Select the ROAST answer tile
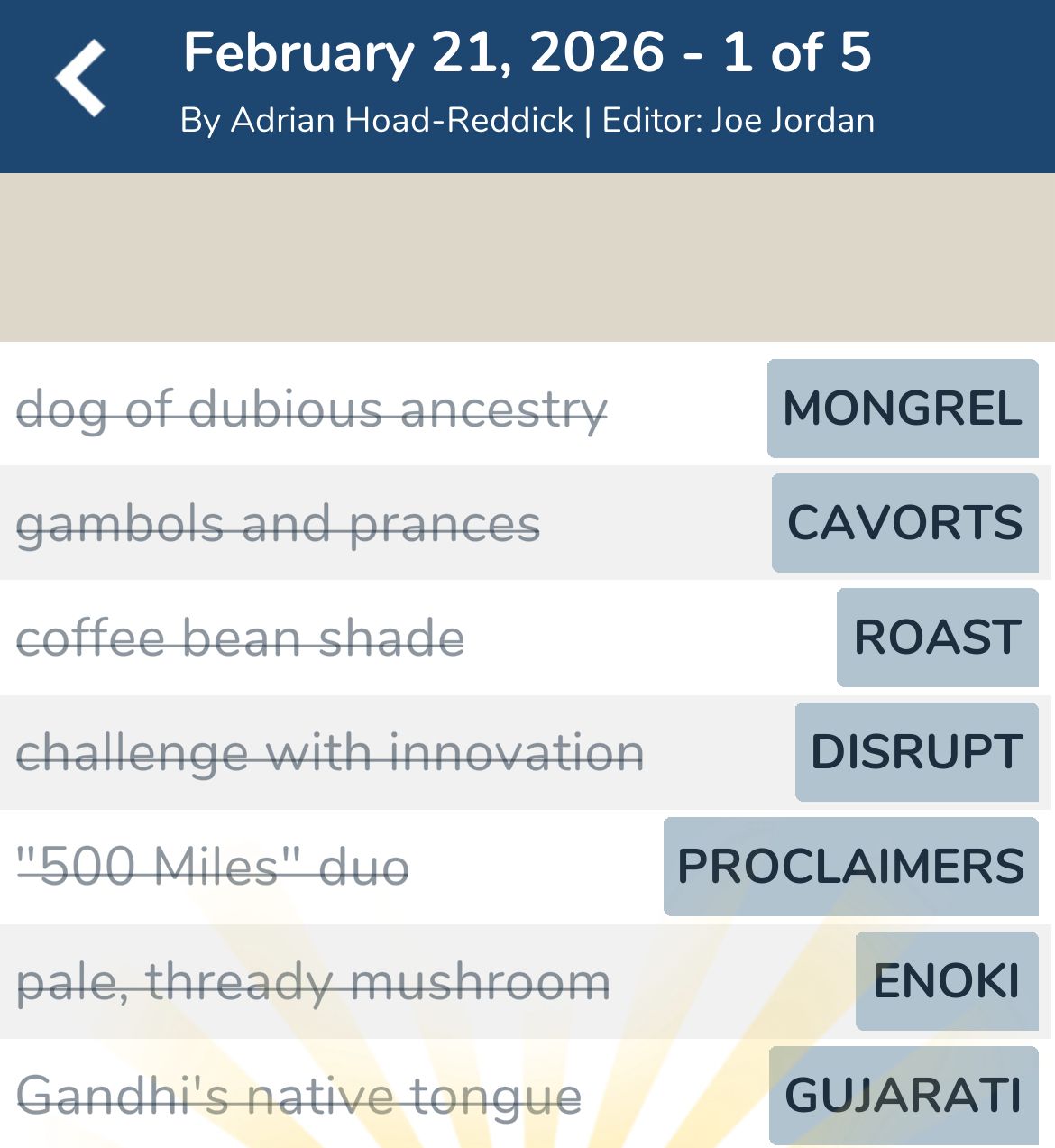The height and width of the screenshot is (1148, 1055). [936, 638]
